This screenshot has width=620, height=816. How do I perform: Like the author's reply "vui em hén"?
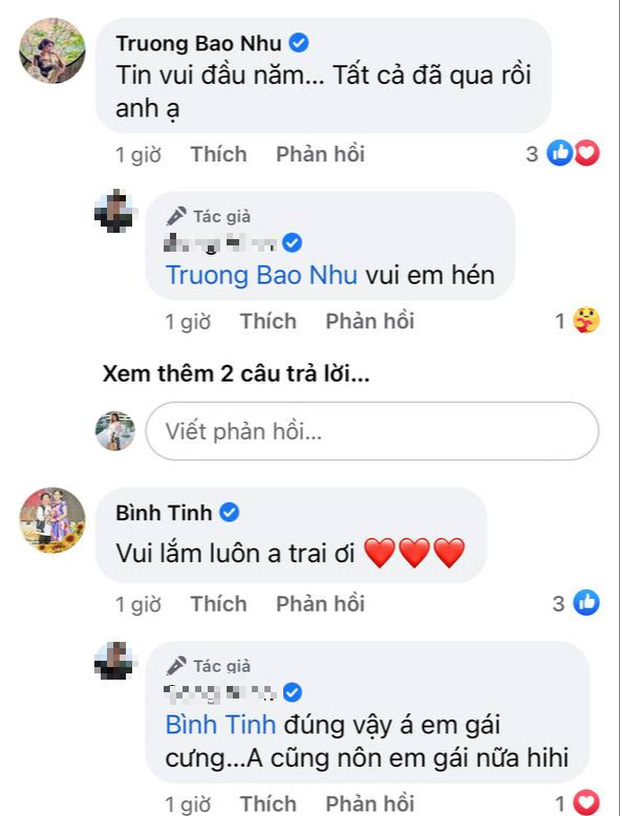268,321
